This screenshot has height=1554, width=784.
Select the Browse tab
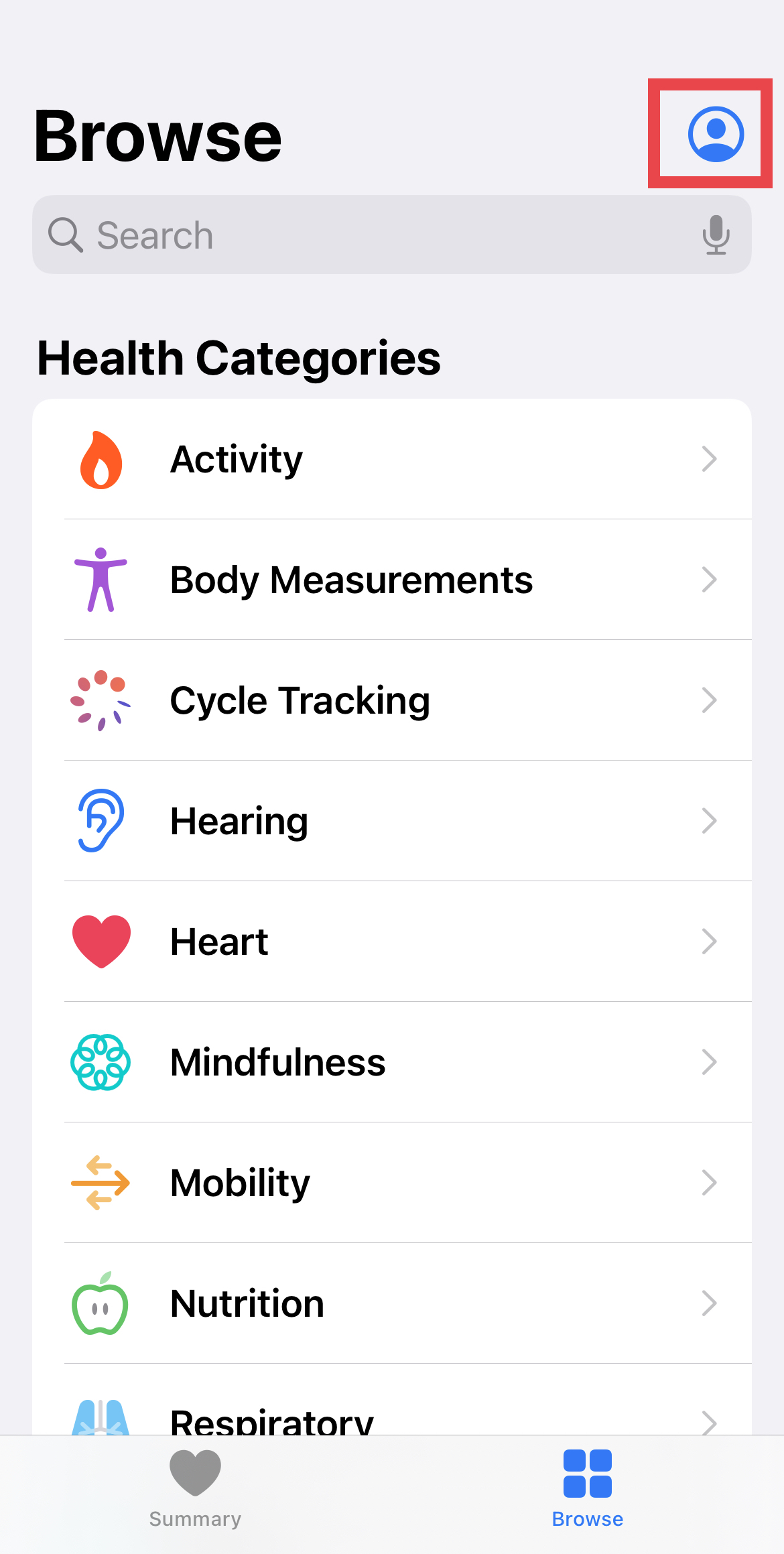[588, 1489]
